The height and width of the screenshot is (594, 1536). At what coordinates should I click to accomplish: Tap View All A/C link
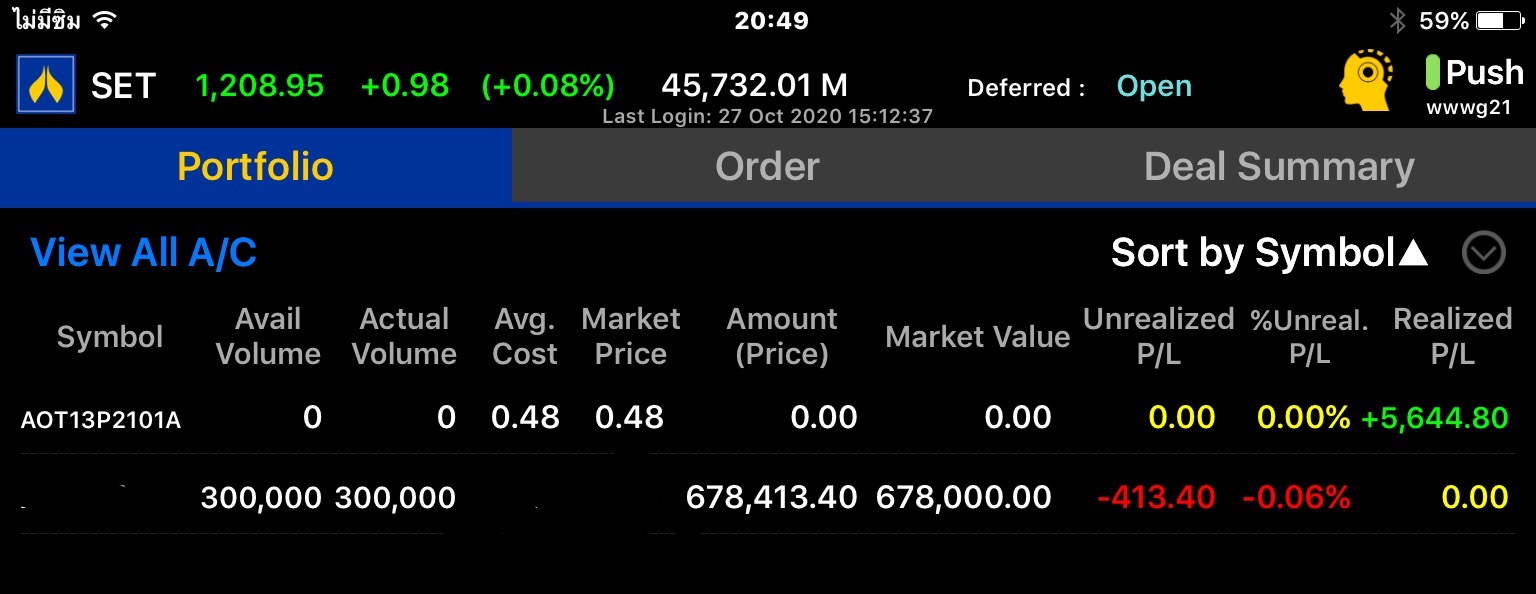(144, 253)
